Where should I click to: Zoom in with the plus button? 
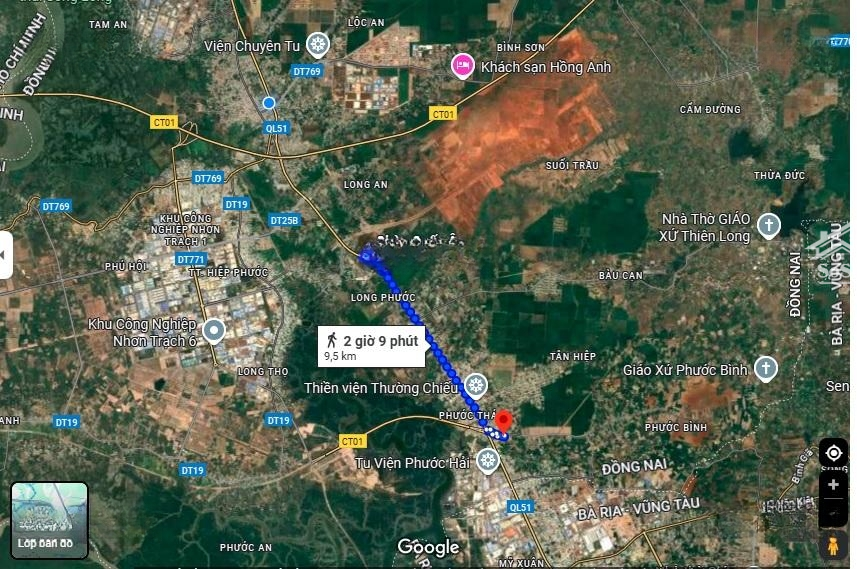[x=833, y=484]
